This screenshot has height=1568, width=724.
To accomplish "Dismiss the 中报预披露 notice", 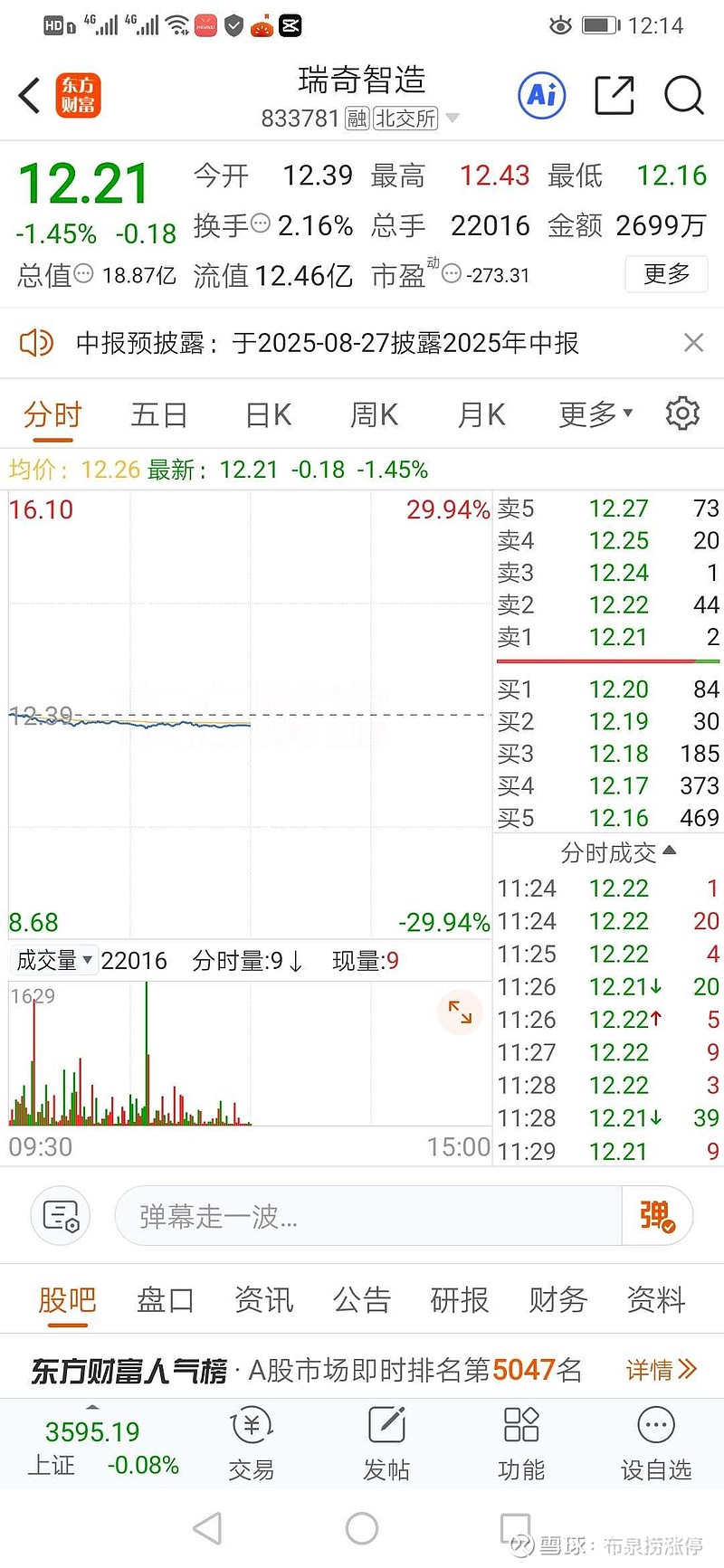I will pyautogui.click(x=693, y=343).
